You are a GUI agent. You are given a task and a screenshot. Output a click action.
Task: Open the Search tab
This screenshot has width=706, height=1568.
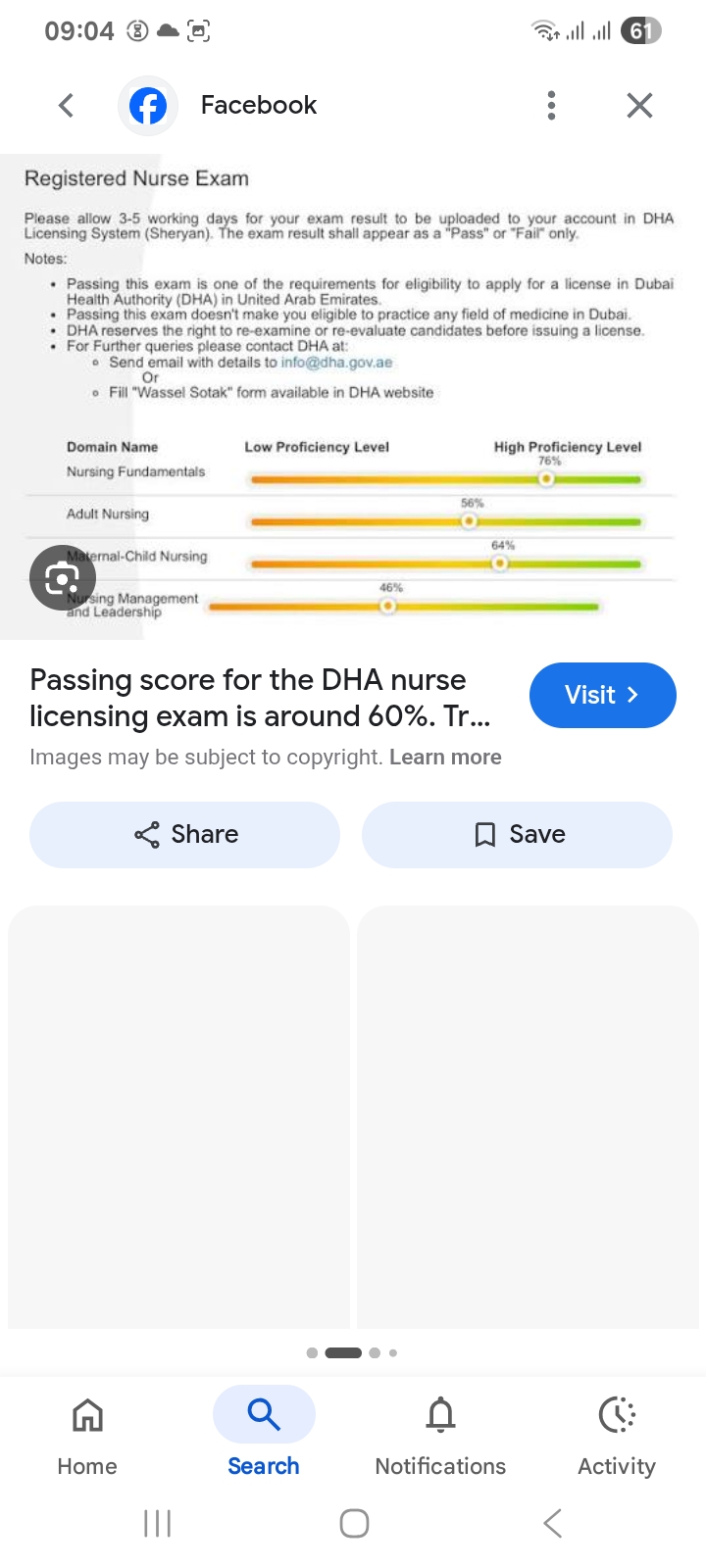pyautogui.click(x=264, y=1437)
